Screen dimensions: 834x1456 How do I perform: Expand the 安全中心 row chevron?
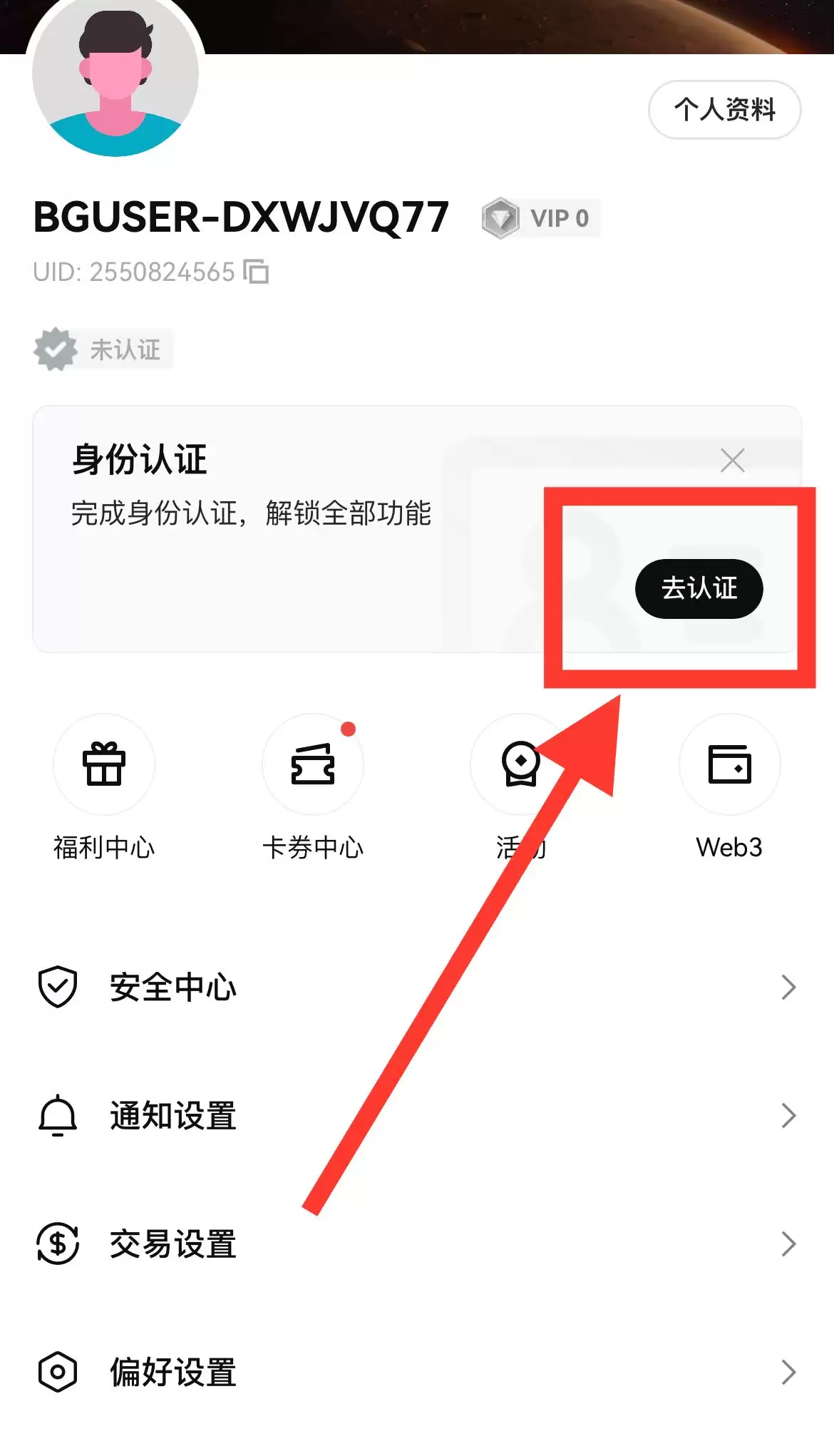tap(788, 987)
